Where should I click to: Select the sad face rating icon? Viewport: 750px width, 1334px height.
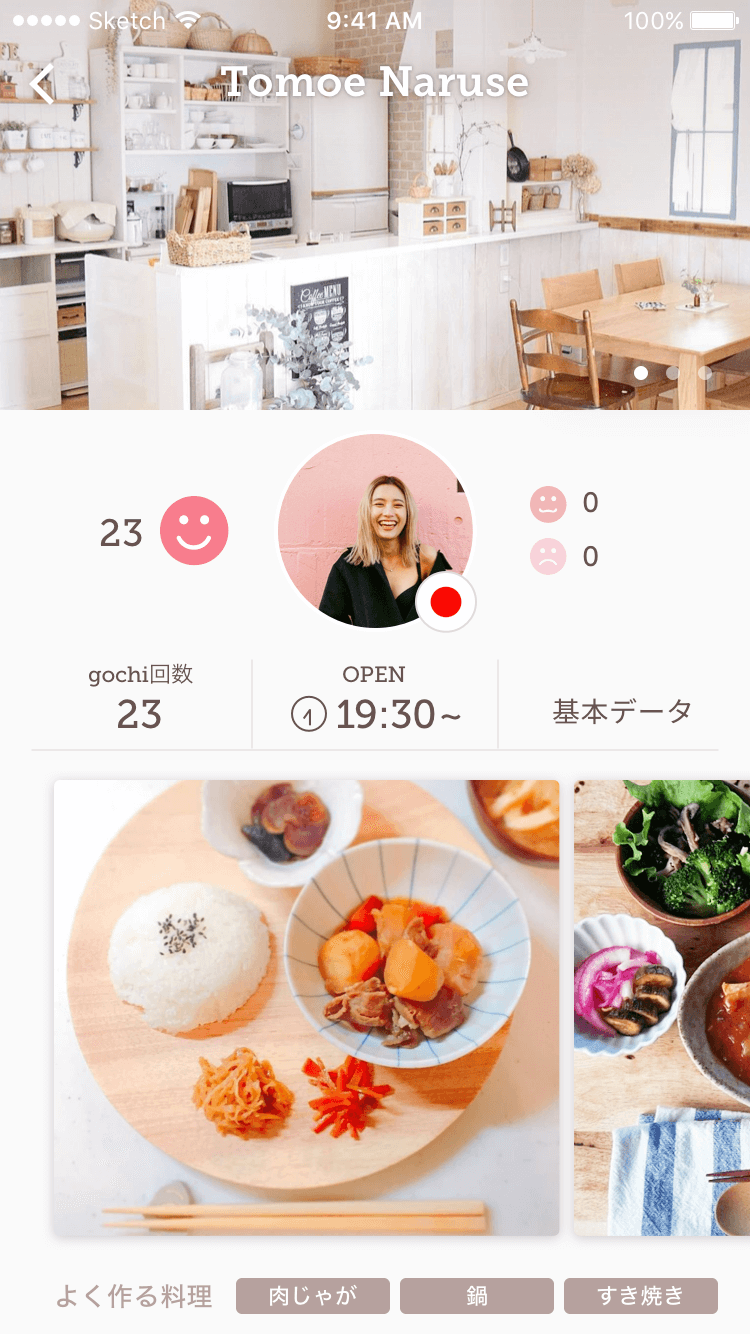[548, 557]
